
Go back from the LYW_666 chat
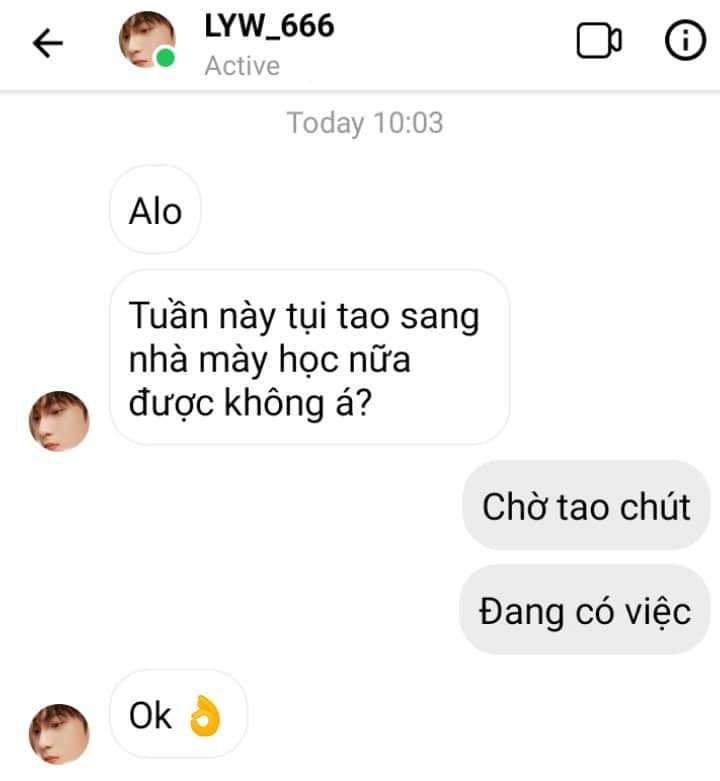[x=47, y=43]
